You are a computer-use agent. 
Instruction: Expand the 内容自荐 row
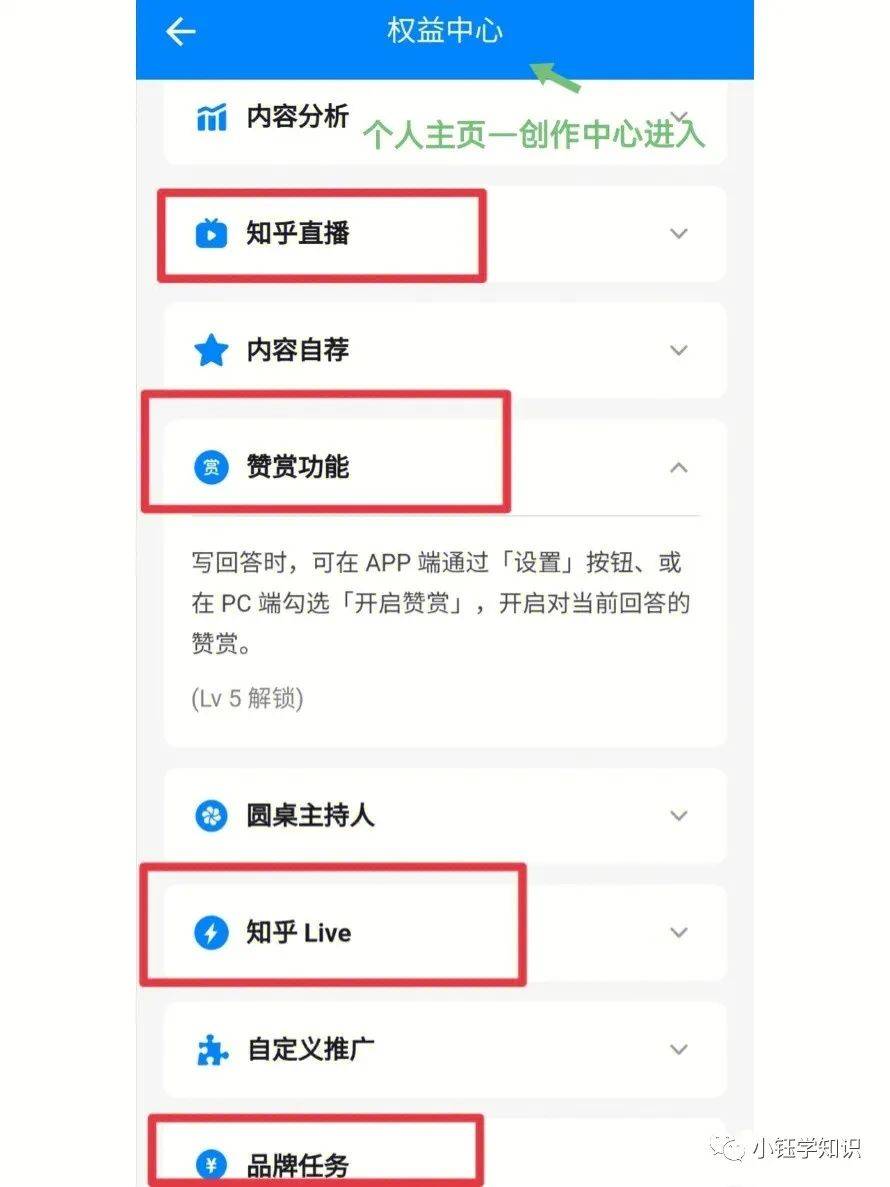pyautogui.click(x=679, y=350)
